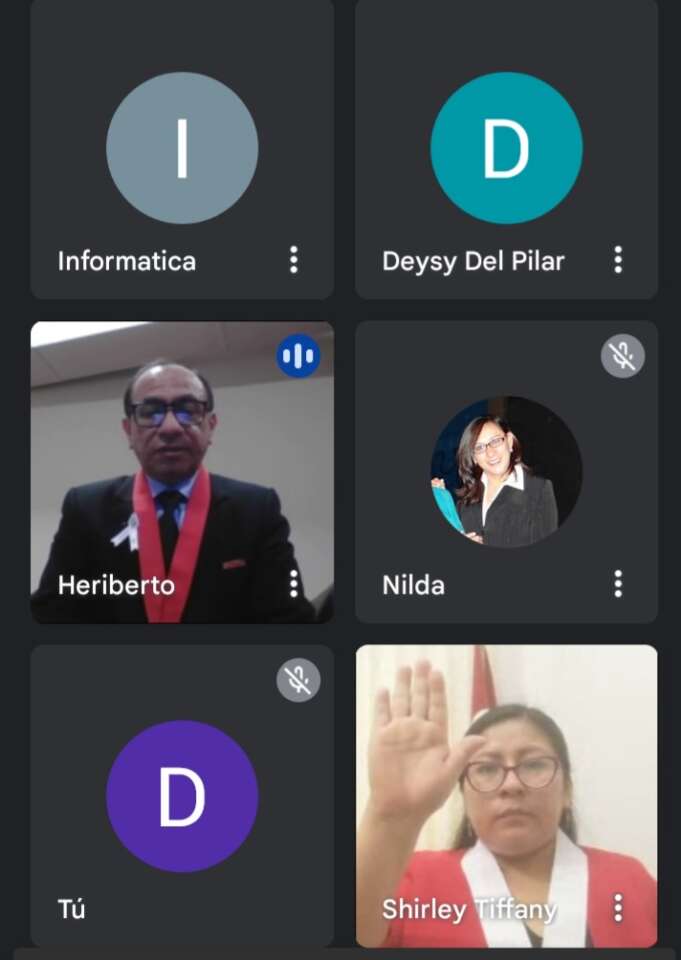This screenshot has height=960, width=681.
Task: Select your own tile labeled Tú
Action: tap(182, 796)
